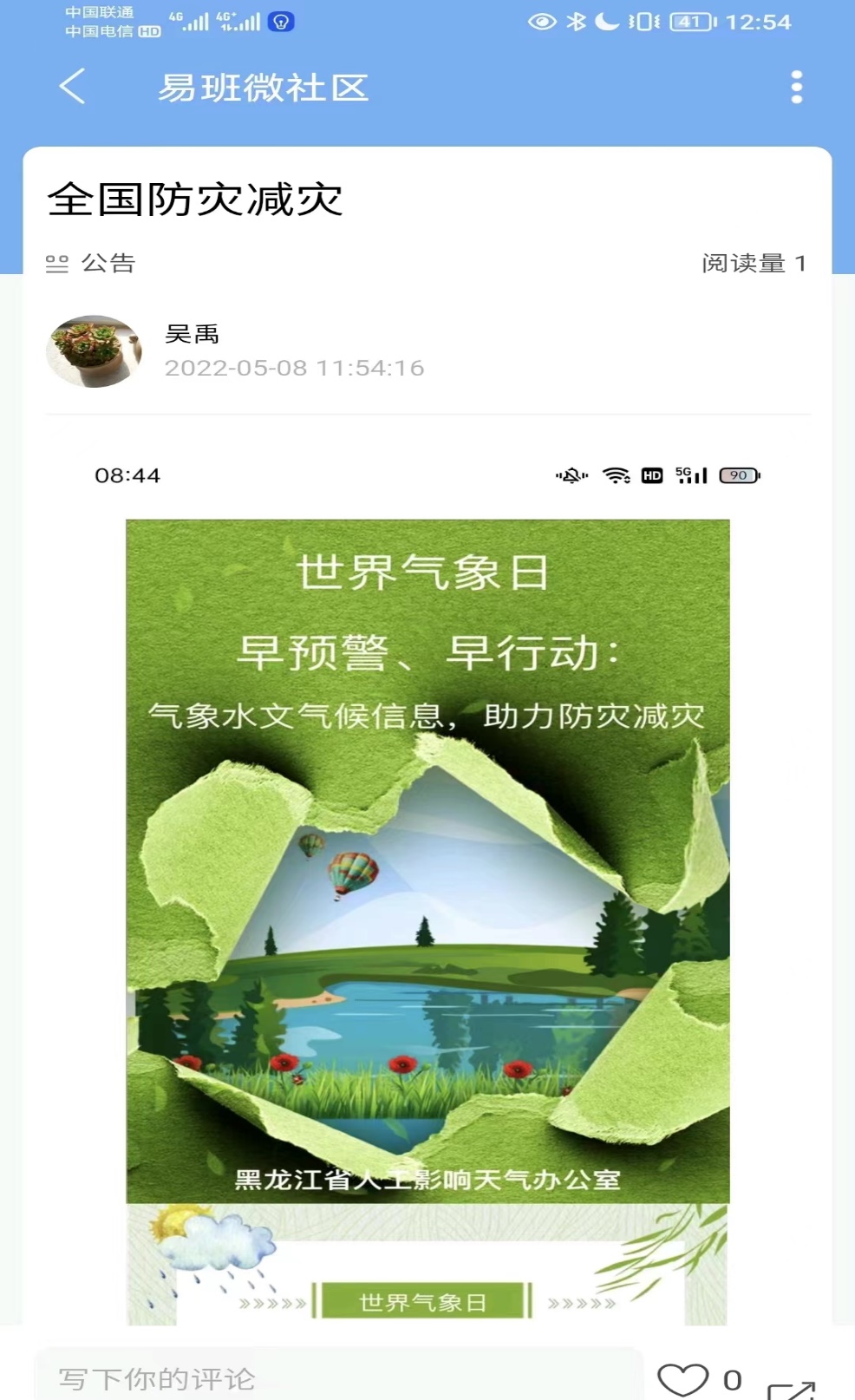The height and width of the screenshot is (1400, 855).
Task: Go back from 易班微社区 page
Action: [73, 87]
